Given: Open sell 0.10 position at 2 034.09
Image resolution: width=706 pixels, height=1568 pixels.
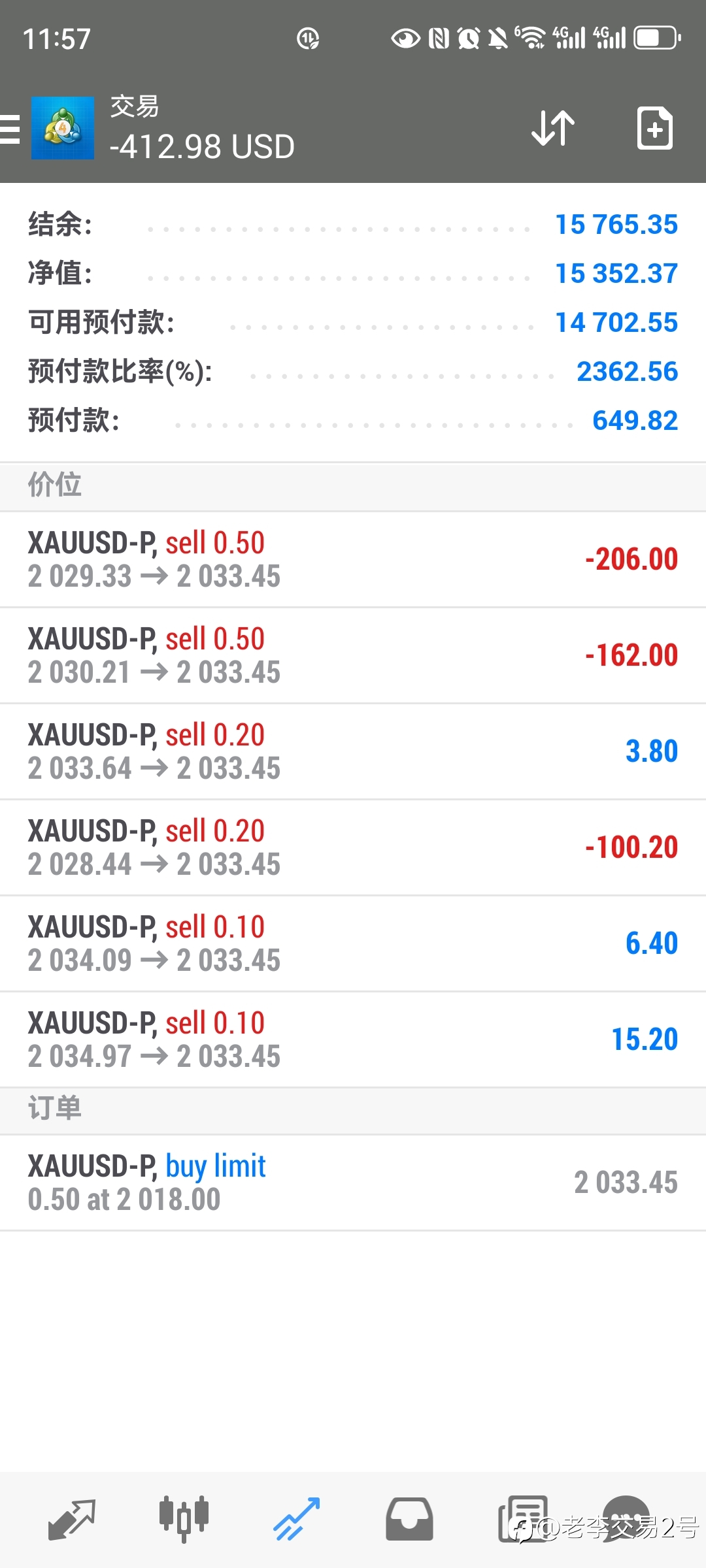Looking at the screenshot, I should pos(353,943).
